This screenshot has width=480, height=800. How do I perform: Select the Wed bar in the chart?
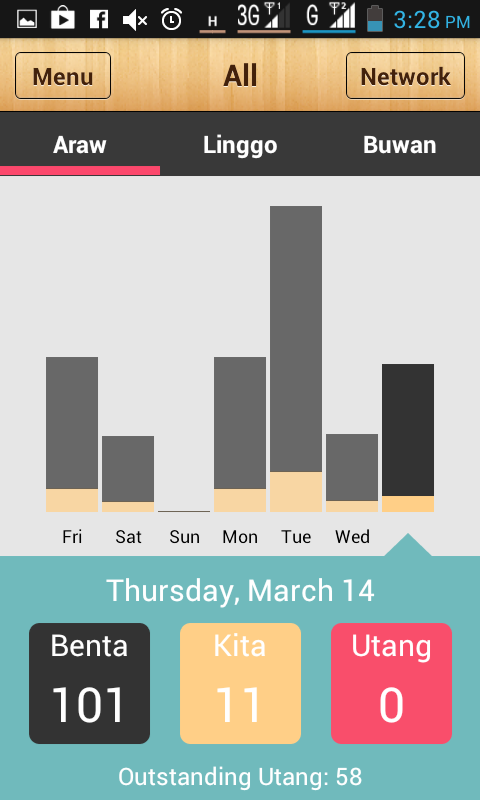click(x=352, y=472)
